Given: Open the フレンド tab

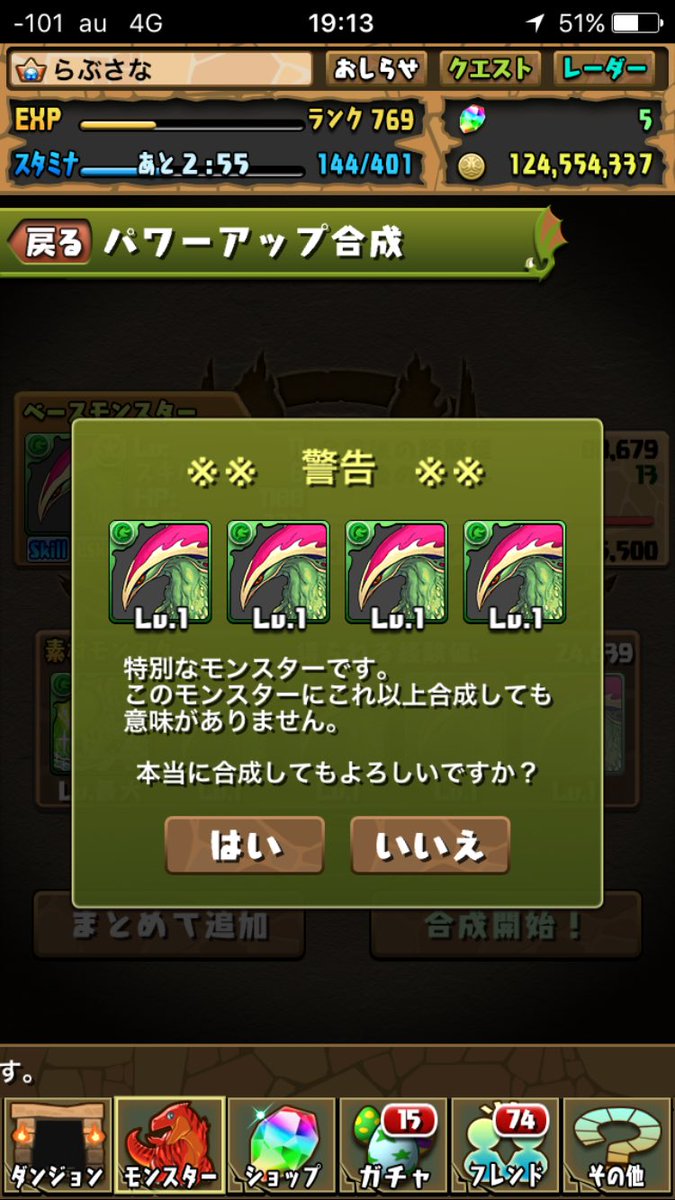Looking at the screenshot, I should (505, 1144).
